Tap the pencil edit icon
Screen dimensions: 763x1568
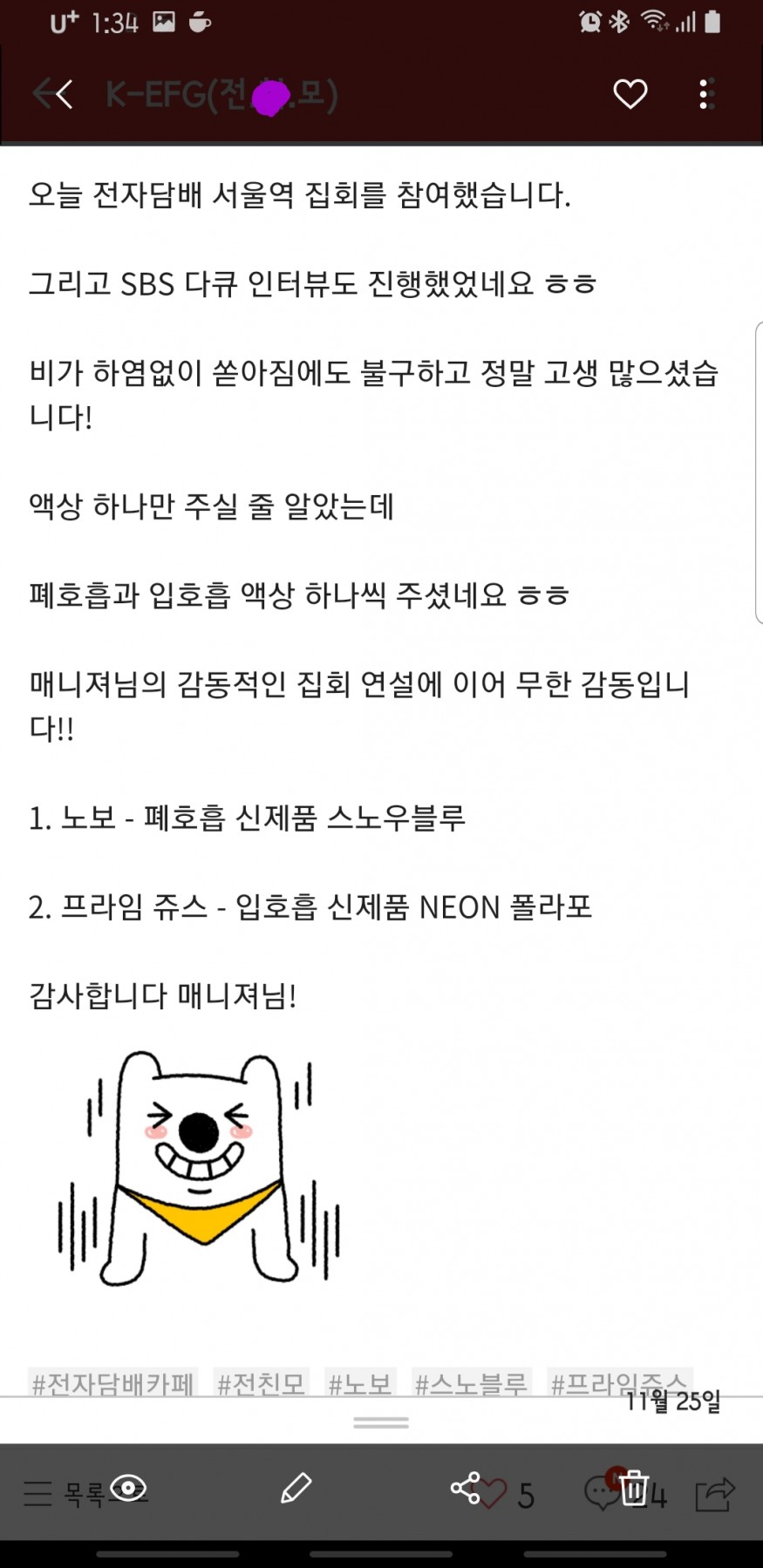coord(296,1488)
